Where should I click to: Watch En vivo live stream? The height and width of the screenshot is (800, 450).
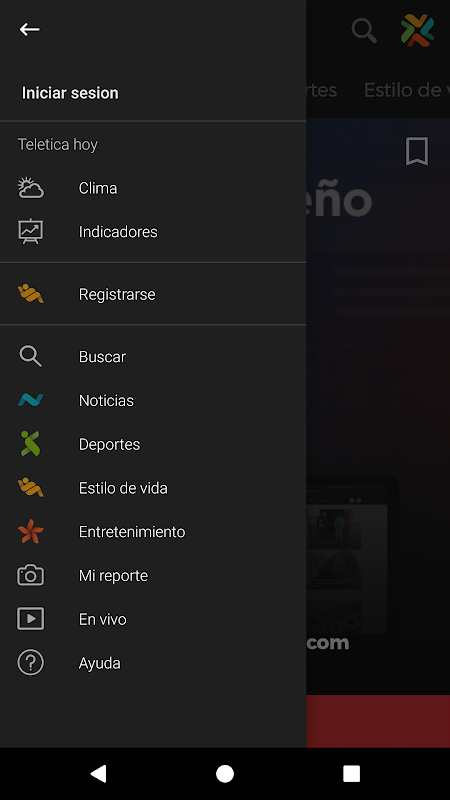[x=153, y=619]
